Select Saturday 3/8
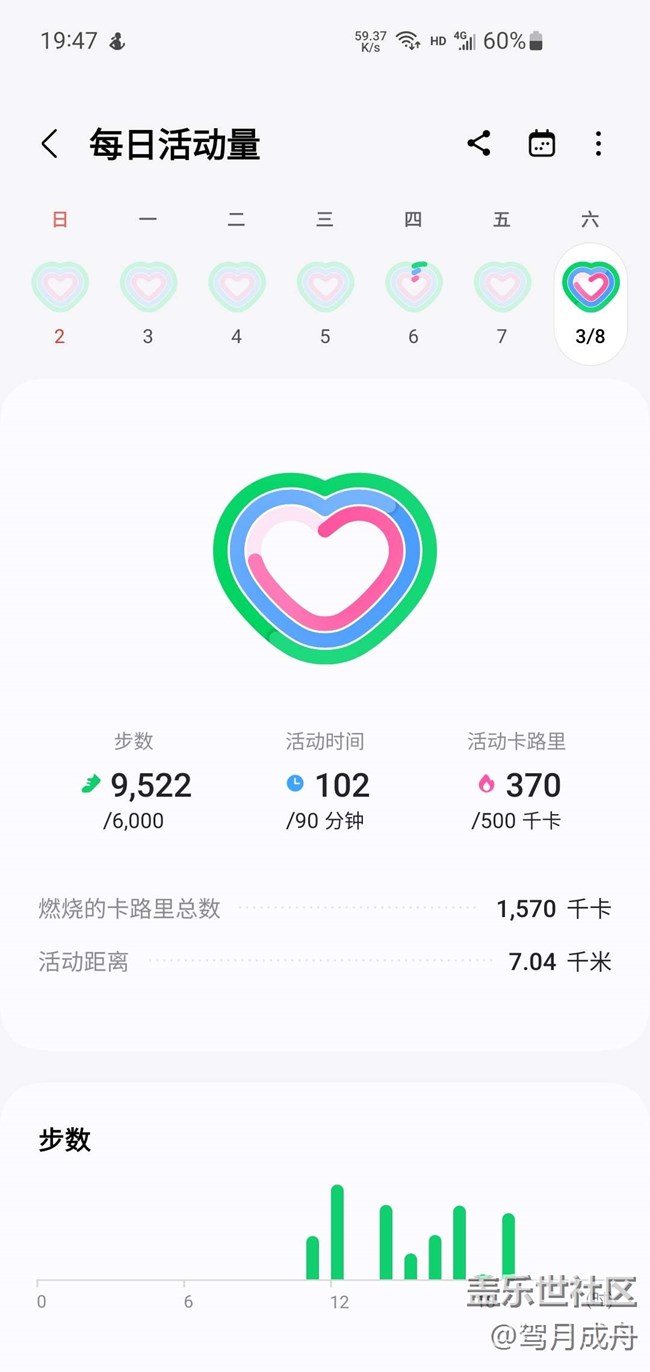The height and width of the screenshot is (1372, 650). pos(590,303)
